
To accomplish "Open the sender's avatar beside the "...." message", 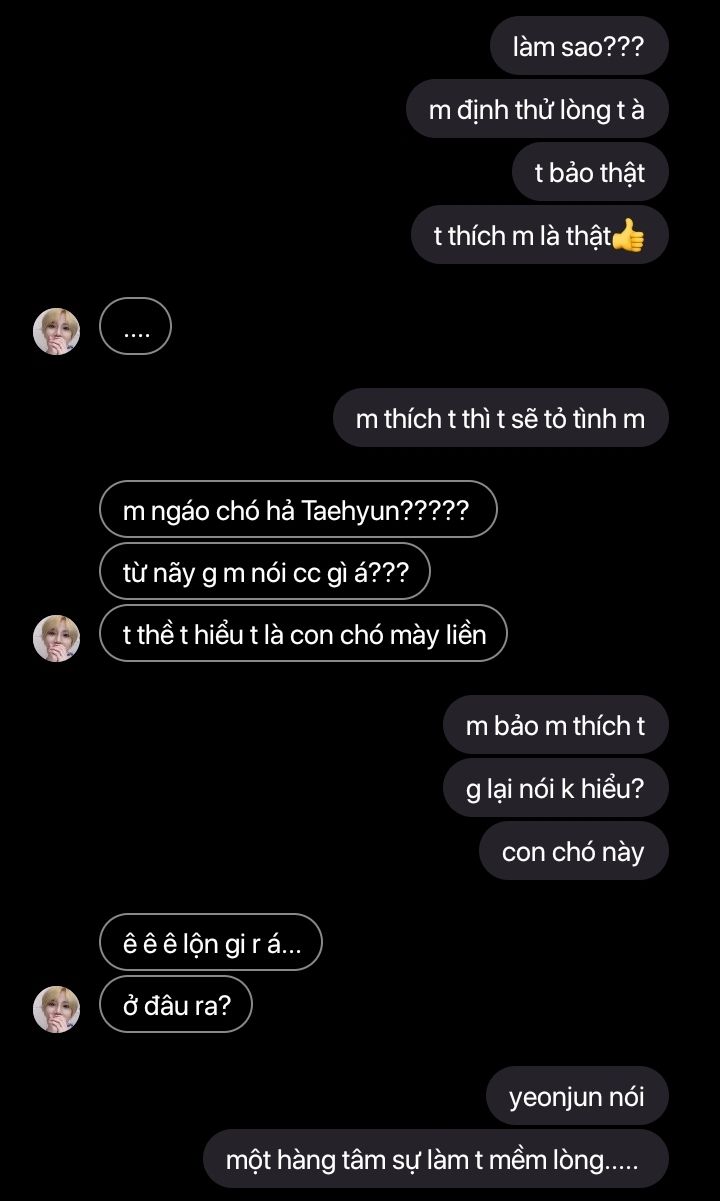I will 56,331.
